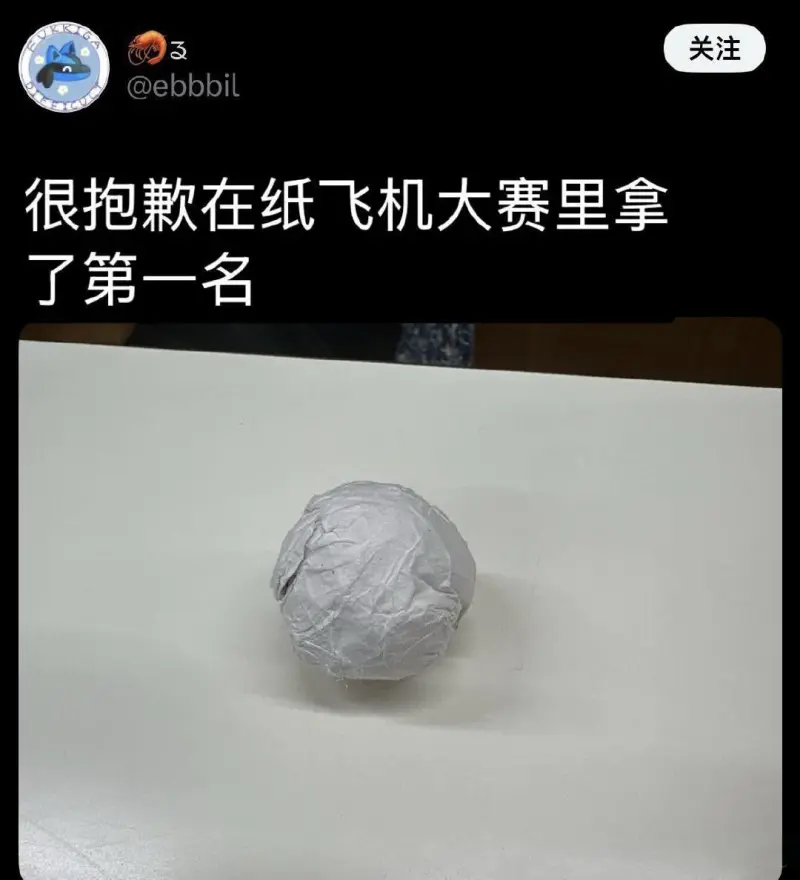Screen dimensions: 800x880
Task: Open the @ebbbil profile handle
Action: coord(183,86)
